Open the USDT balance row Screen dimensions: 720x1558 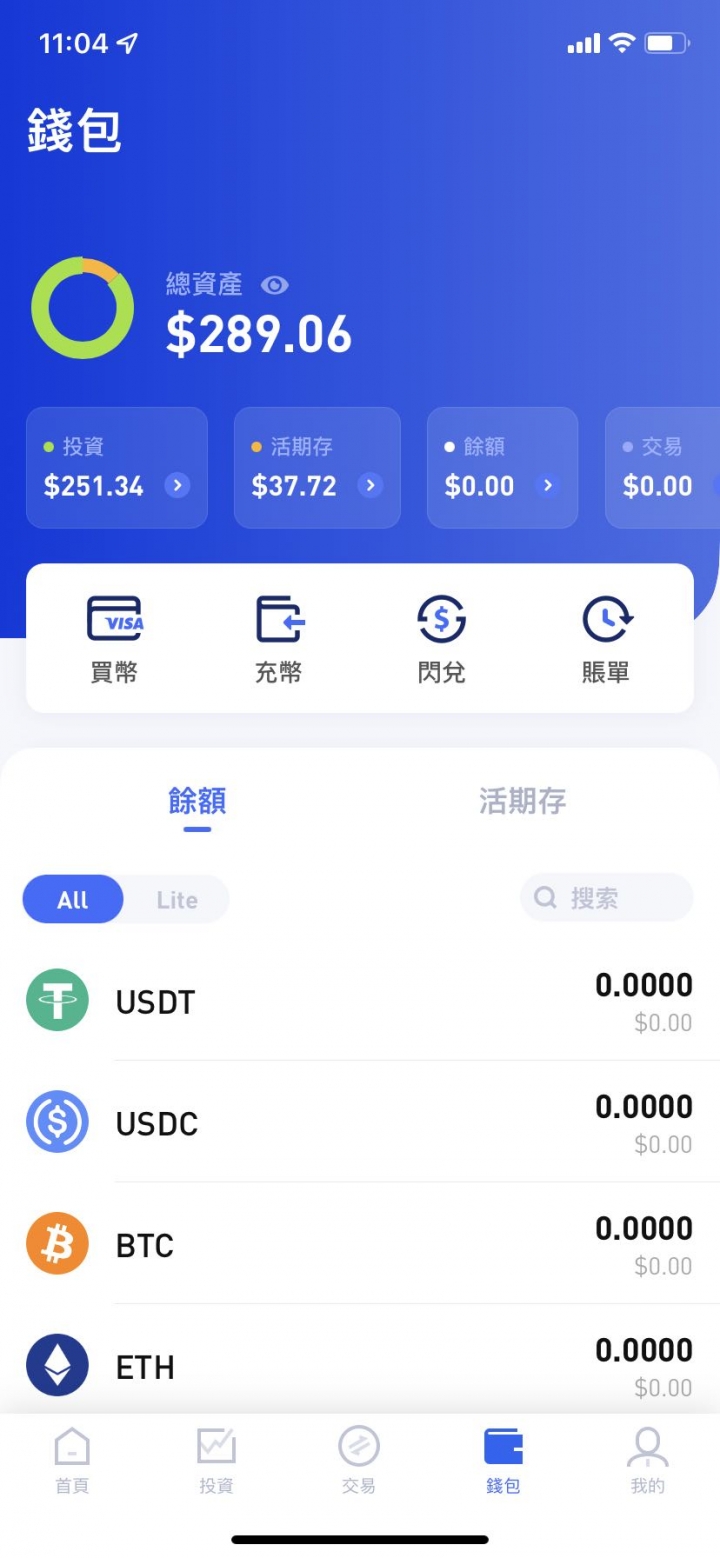[x=360, y=1001]
